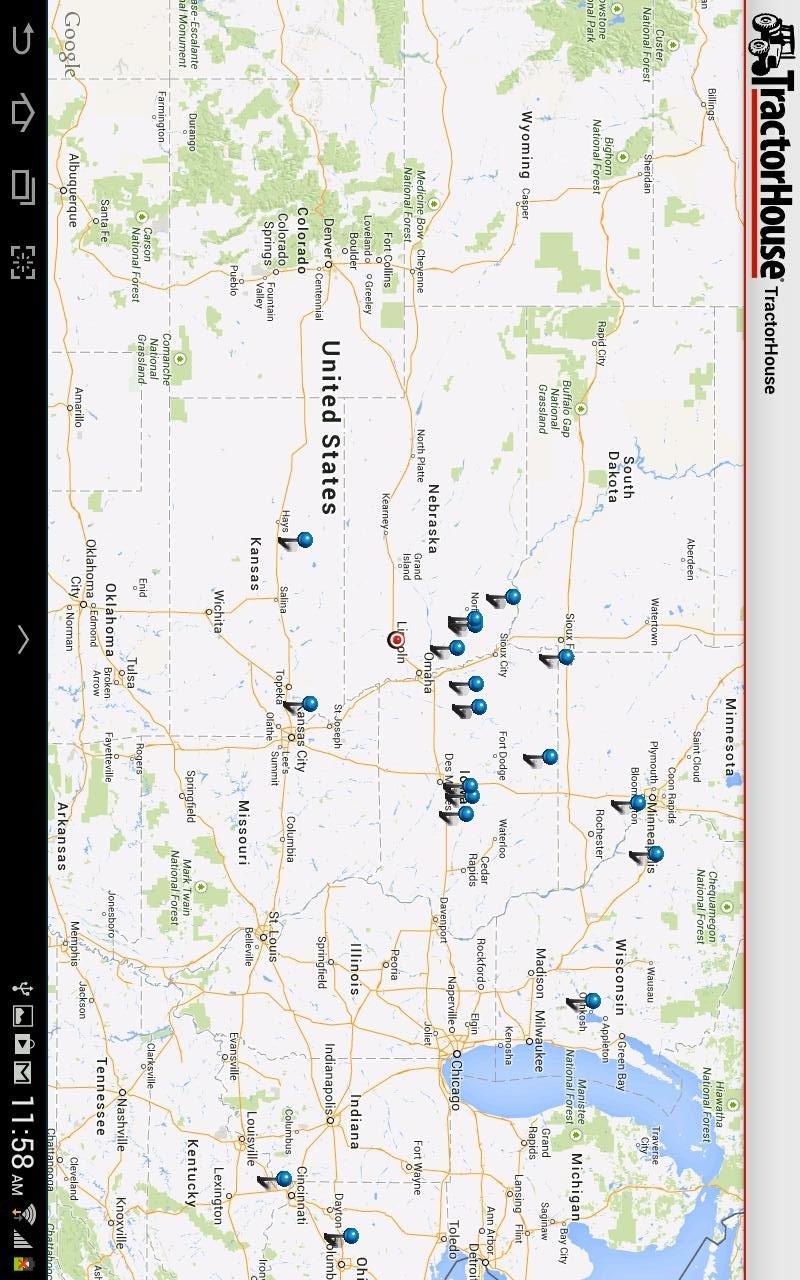Select the blue pin near Oshkosh, Wisconsin
800x1280 pixels.
[592, 1000]
